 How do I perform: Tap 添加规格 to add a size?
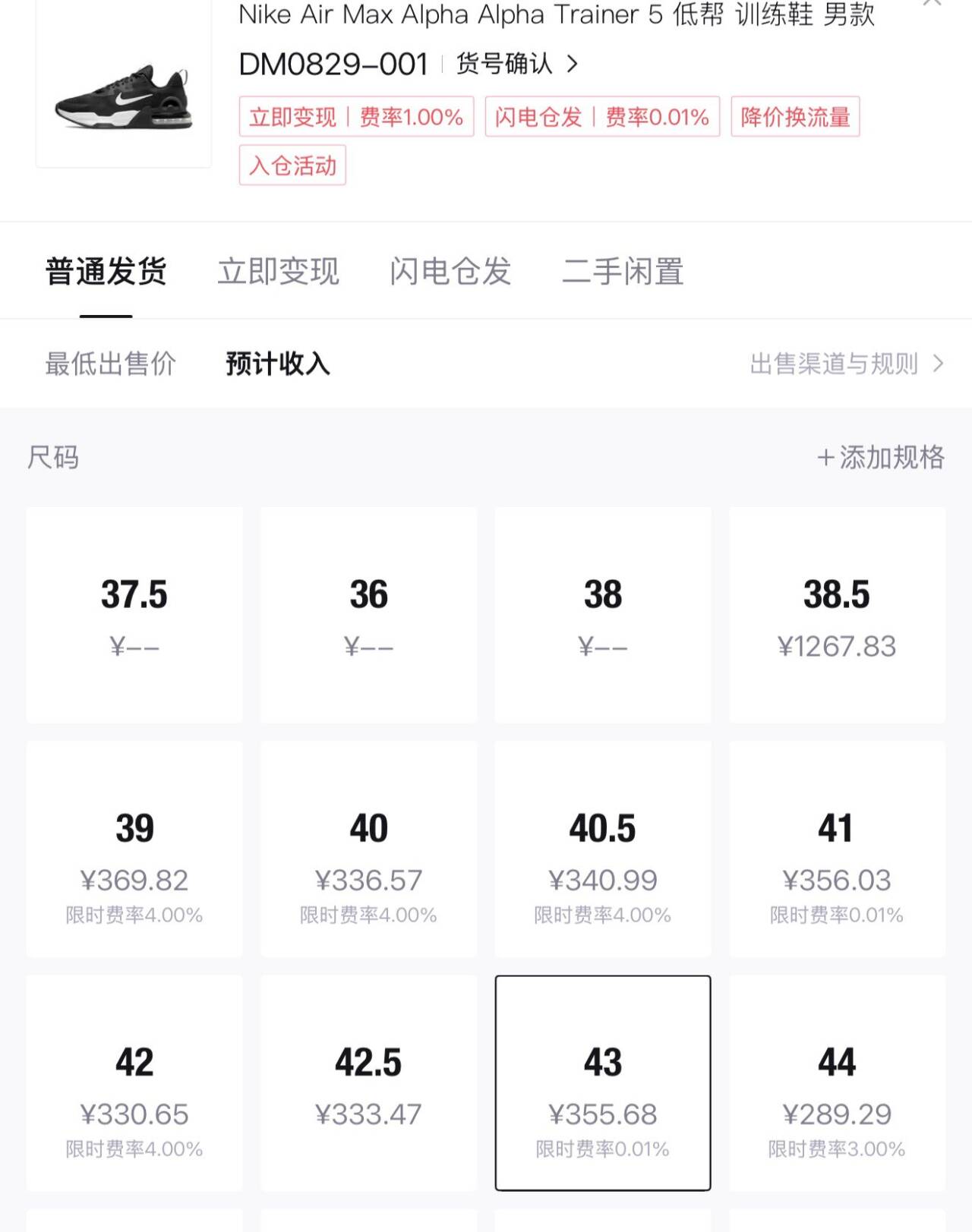point(881,457)
